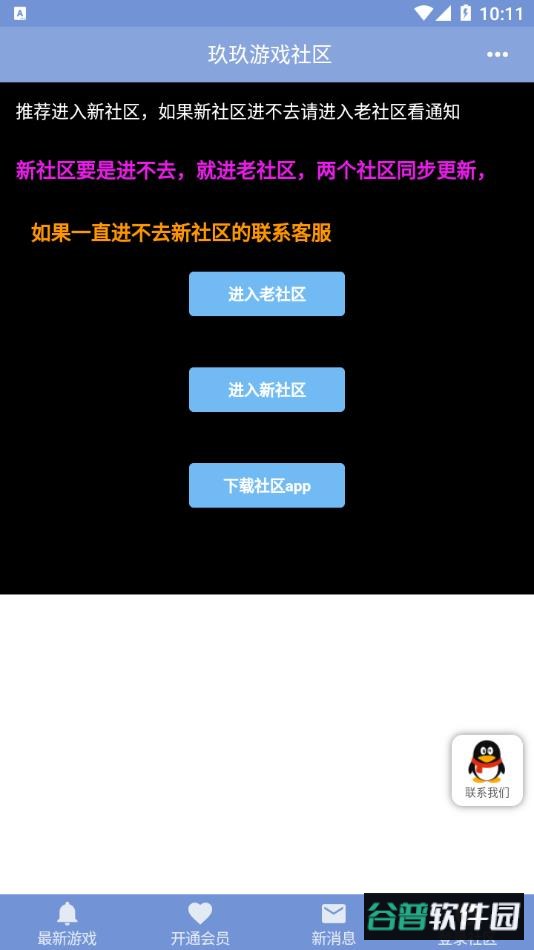Tap the 进入老社区 button
Image resolution: width=534 pixels, height=950 pixels.
(267, 294)
